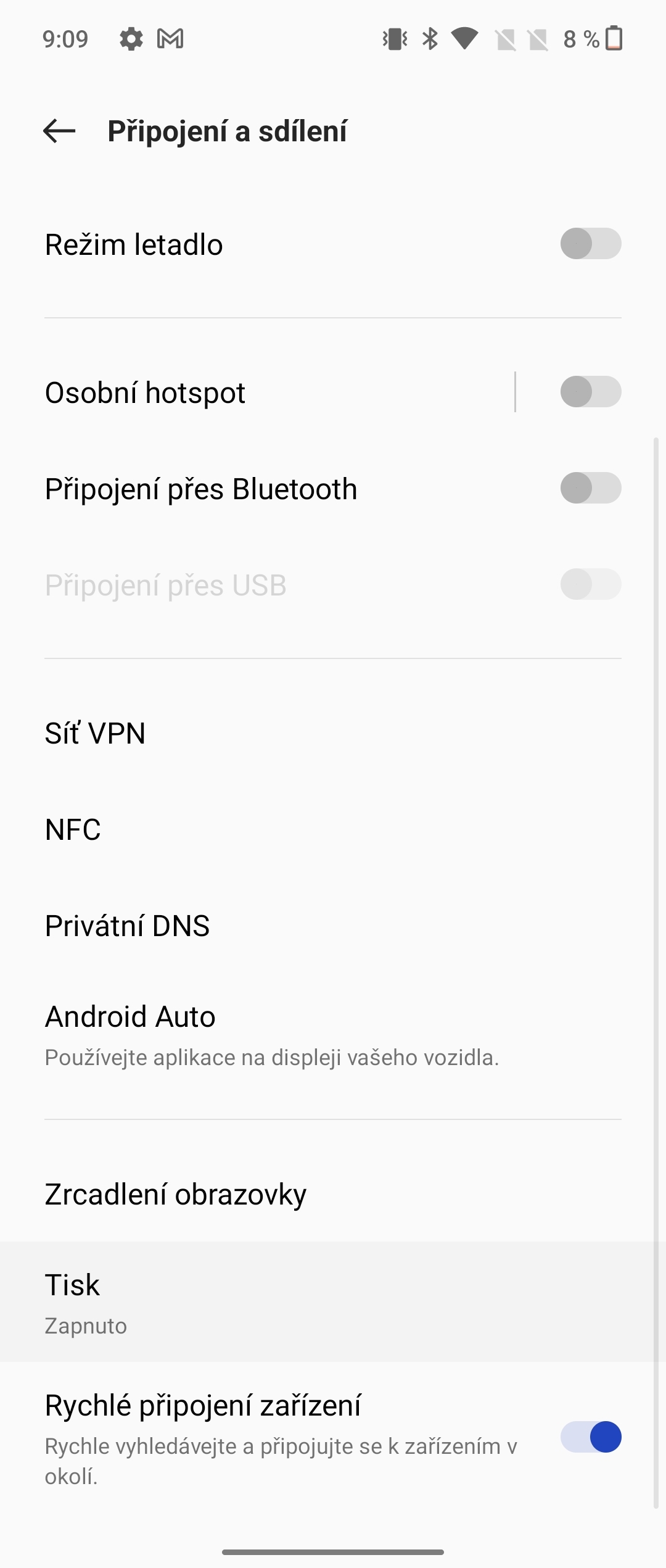This screenshot has width=666, height=1568.
Task: Tap the back arrow to leave Připojení a sdílení
Action: click(x=57, y=131)
